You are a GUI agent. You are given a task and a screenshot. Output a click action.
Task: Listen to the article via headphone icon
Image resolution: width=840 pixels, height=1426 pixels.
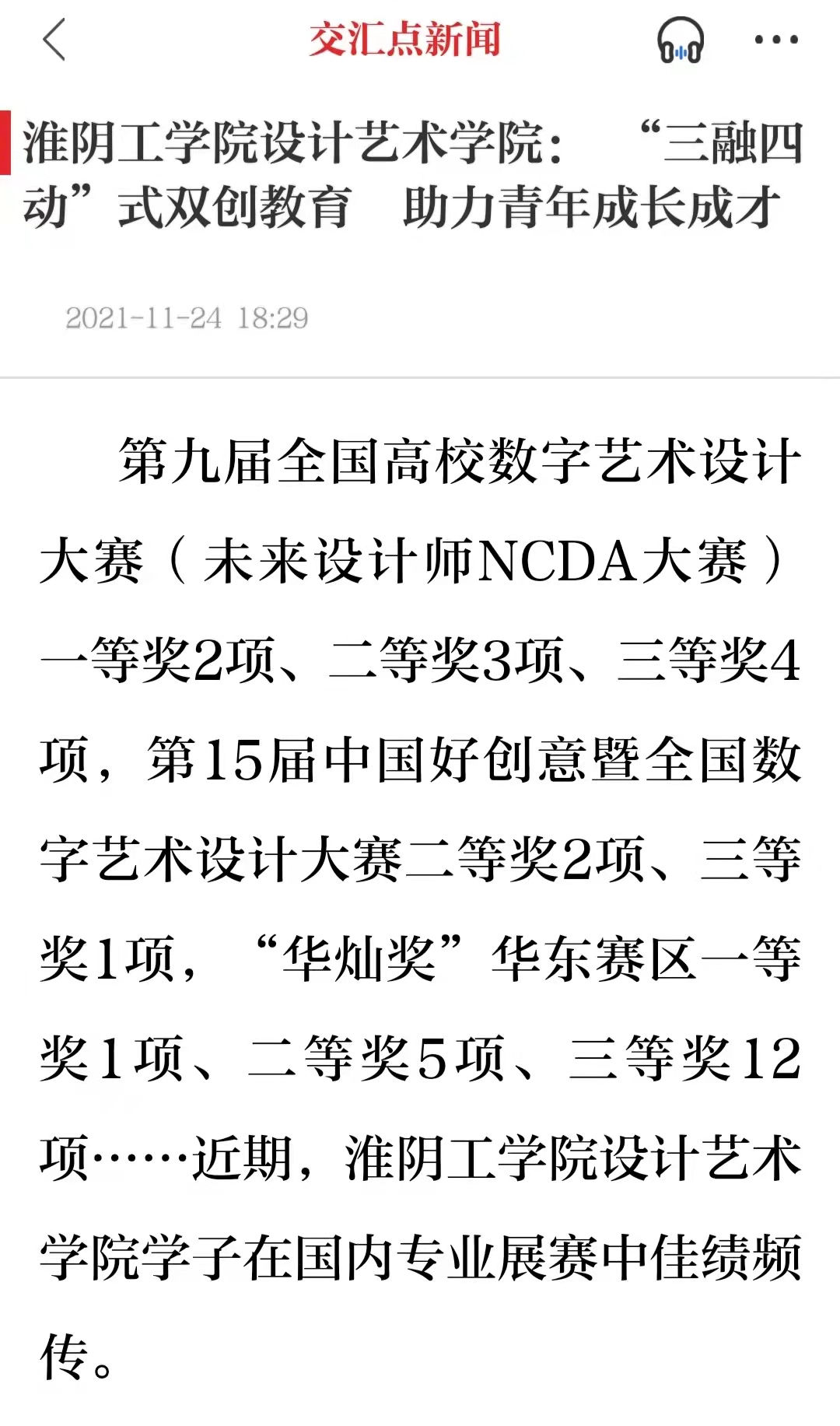[681, 40]
